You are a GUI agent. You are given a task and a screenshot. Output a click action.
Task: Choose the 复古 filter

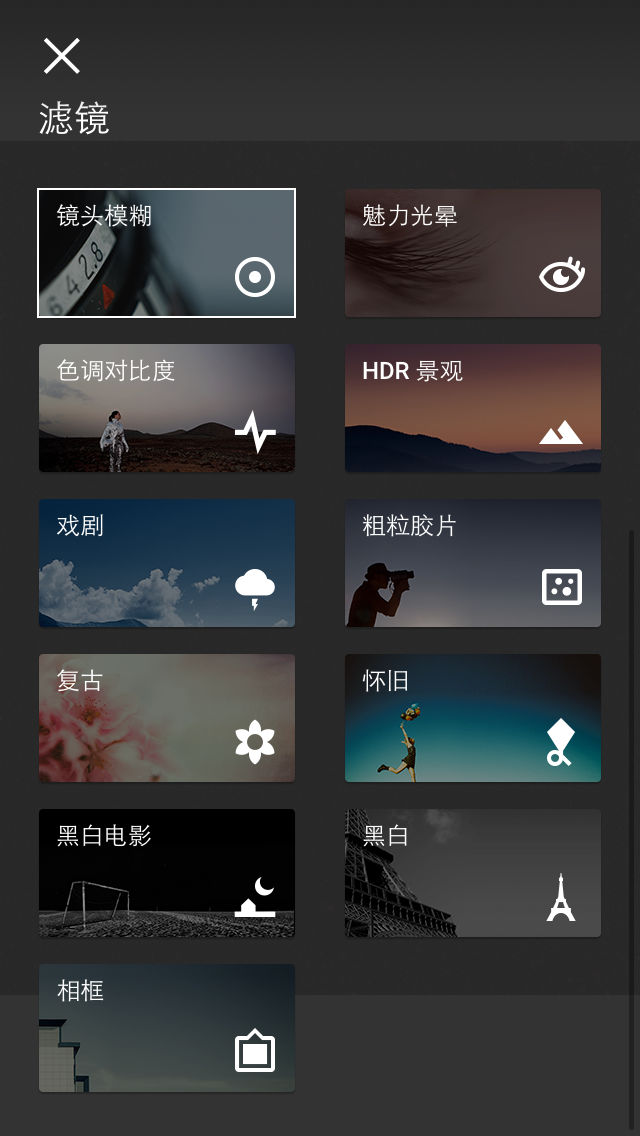[x=167, y=718]
